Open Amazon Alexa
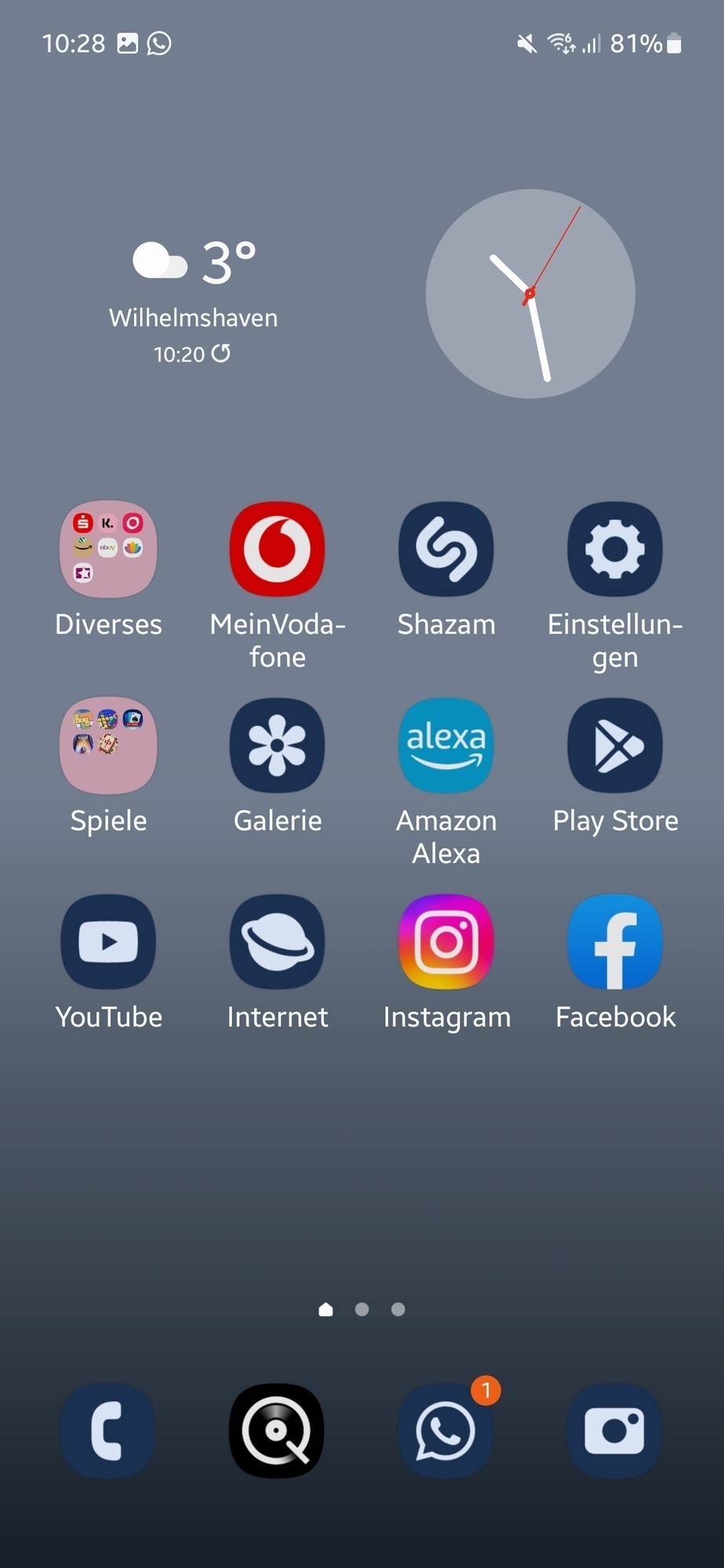Viewport: 724px width, 1568px height. pyautogui.click(x=446, y=746)
